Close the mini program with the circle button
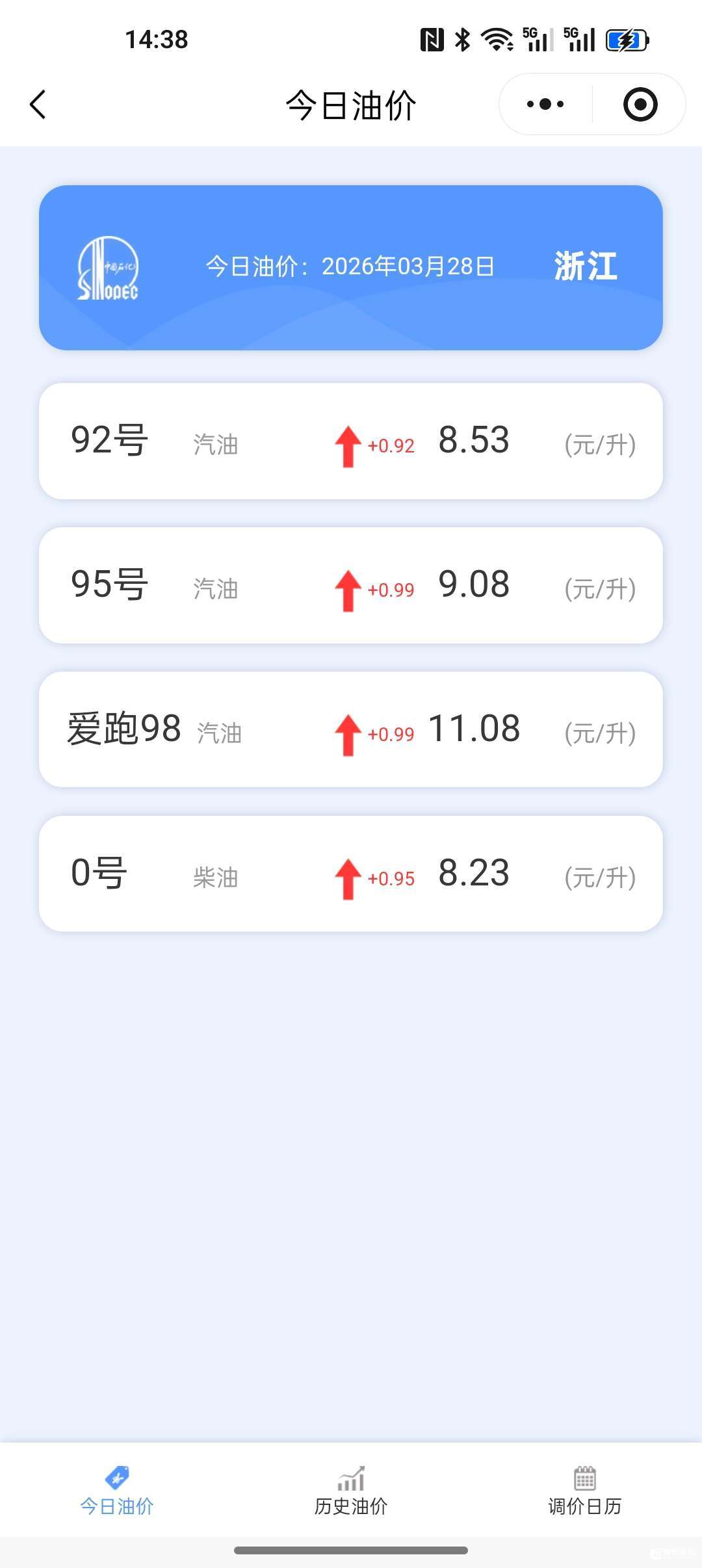Image resolution: width=702 pixels, height=1568 pixels. (640, 104)
